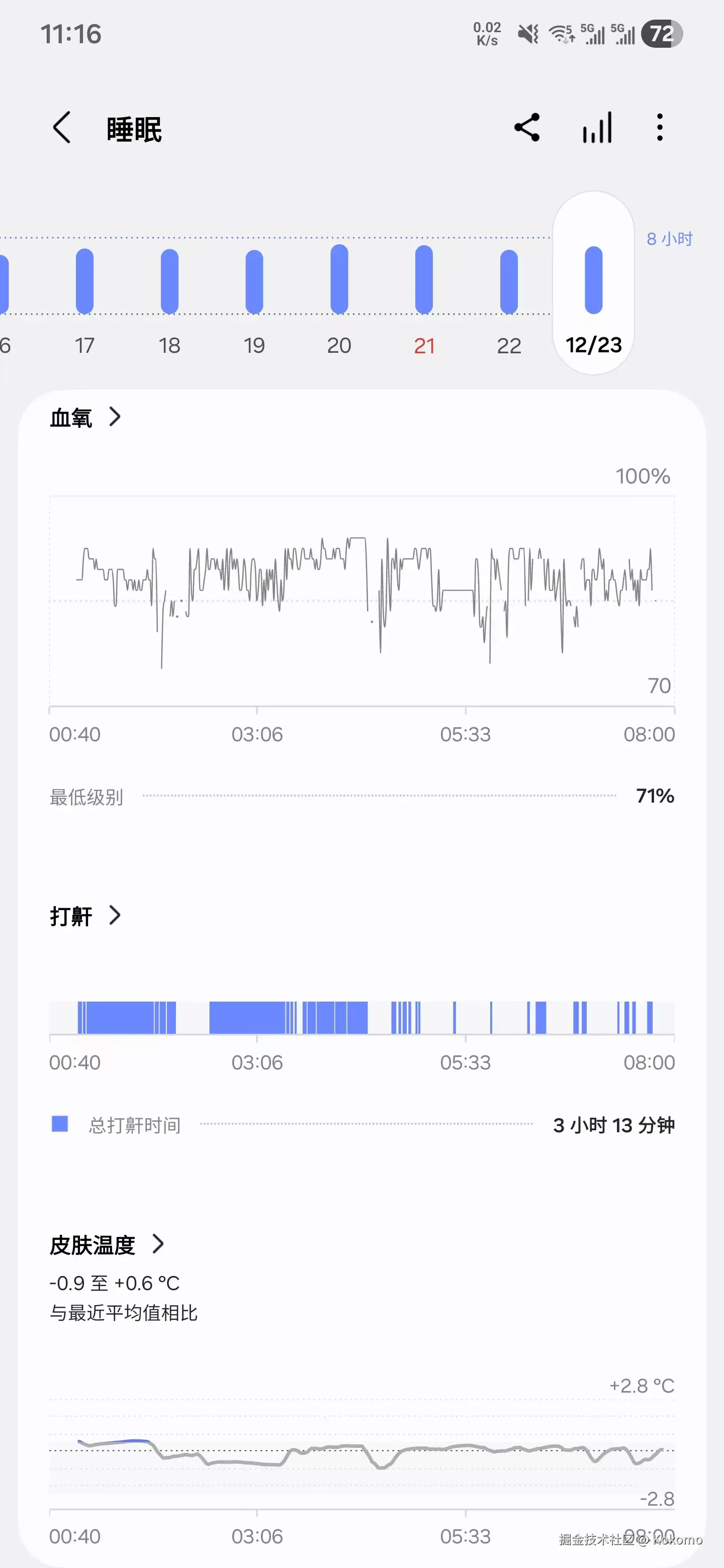The width and height of the screenshot is (724, 1568).
Task: Select the sleep bar for date 22
Action: 509,281
